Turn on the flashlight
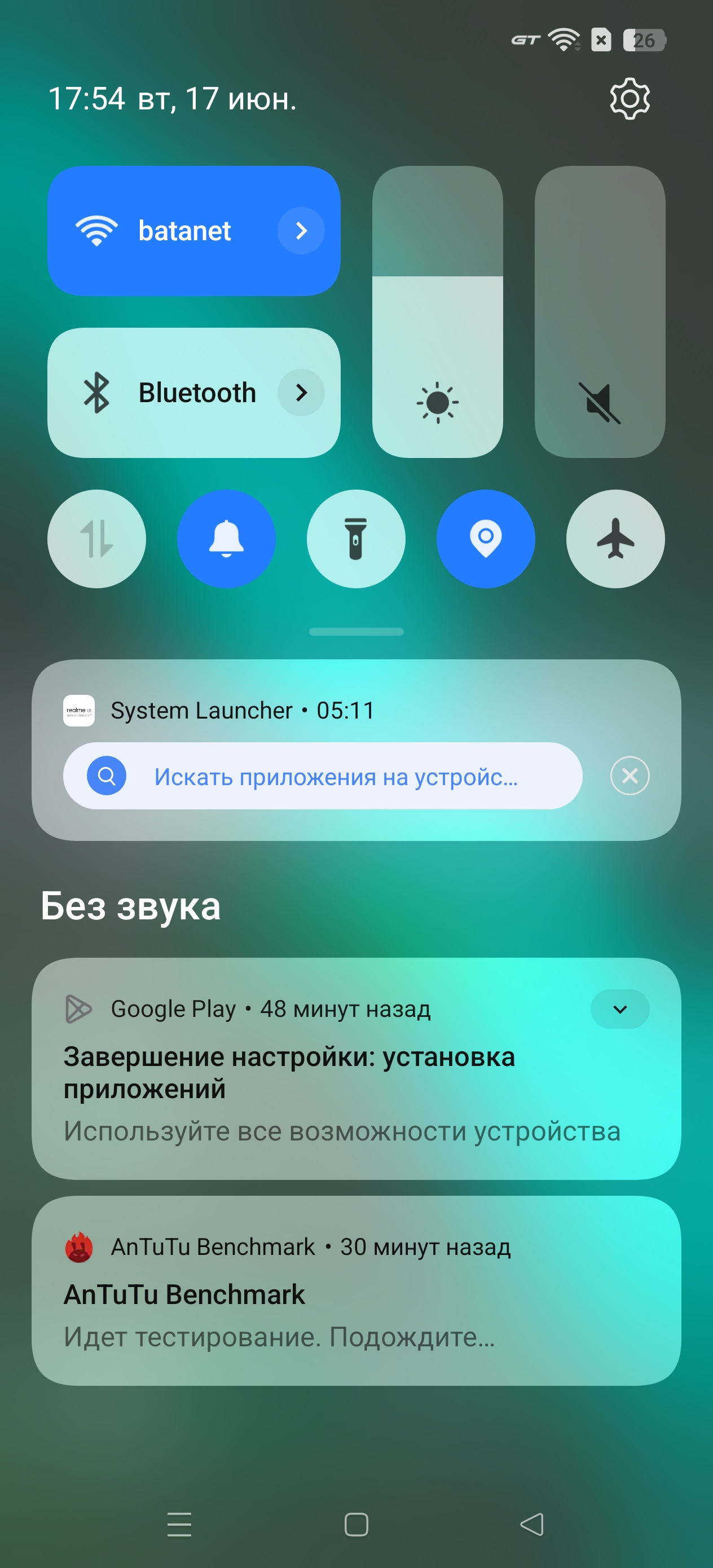713x1568 pixels. click(x=356, y=539)
